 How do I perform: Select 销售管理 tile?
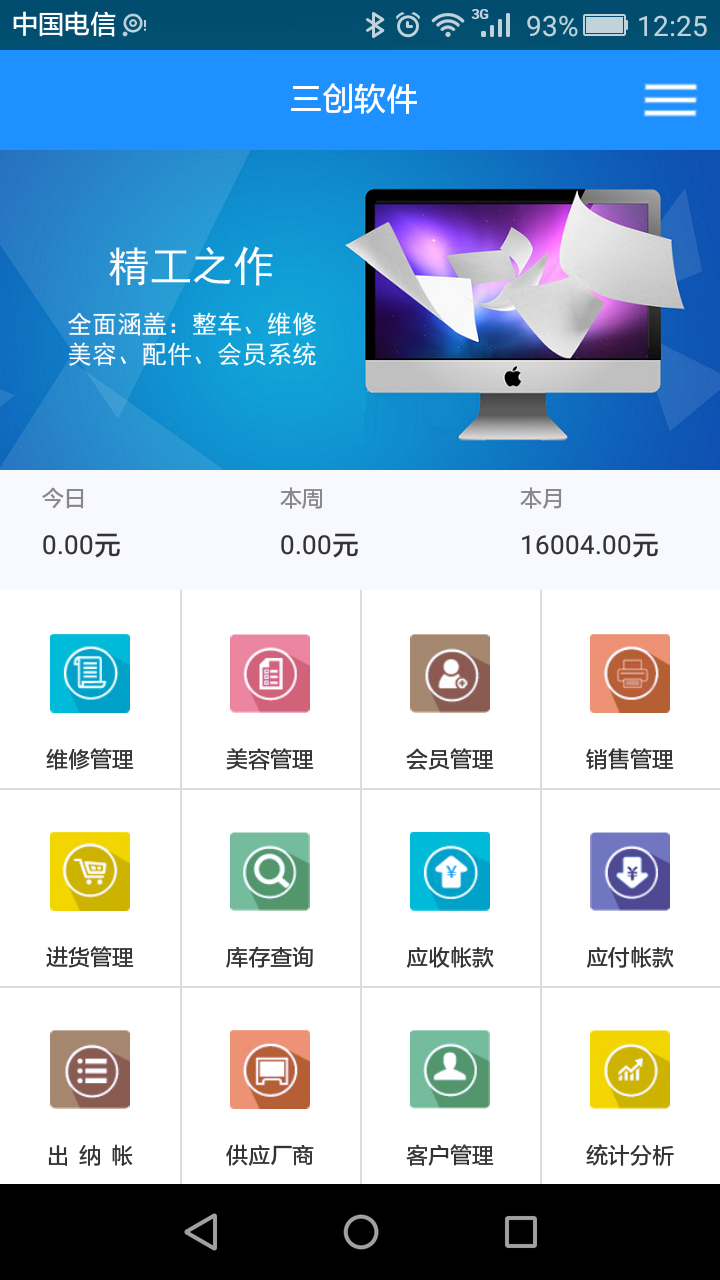630,690
